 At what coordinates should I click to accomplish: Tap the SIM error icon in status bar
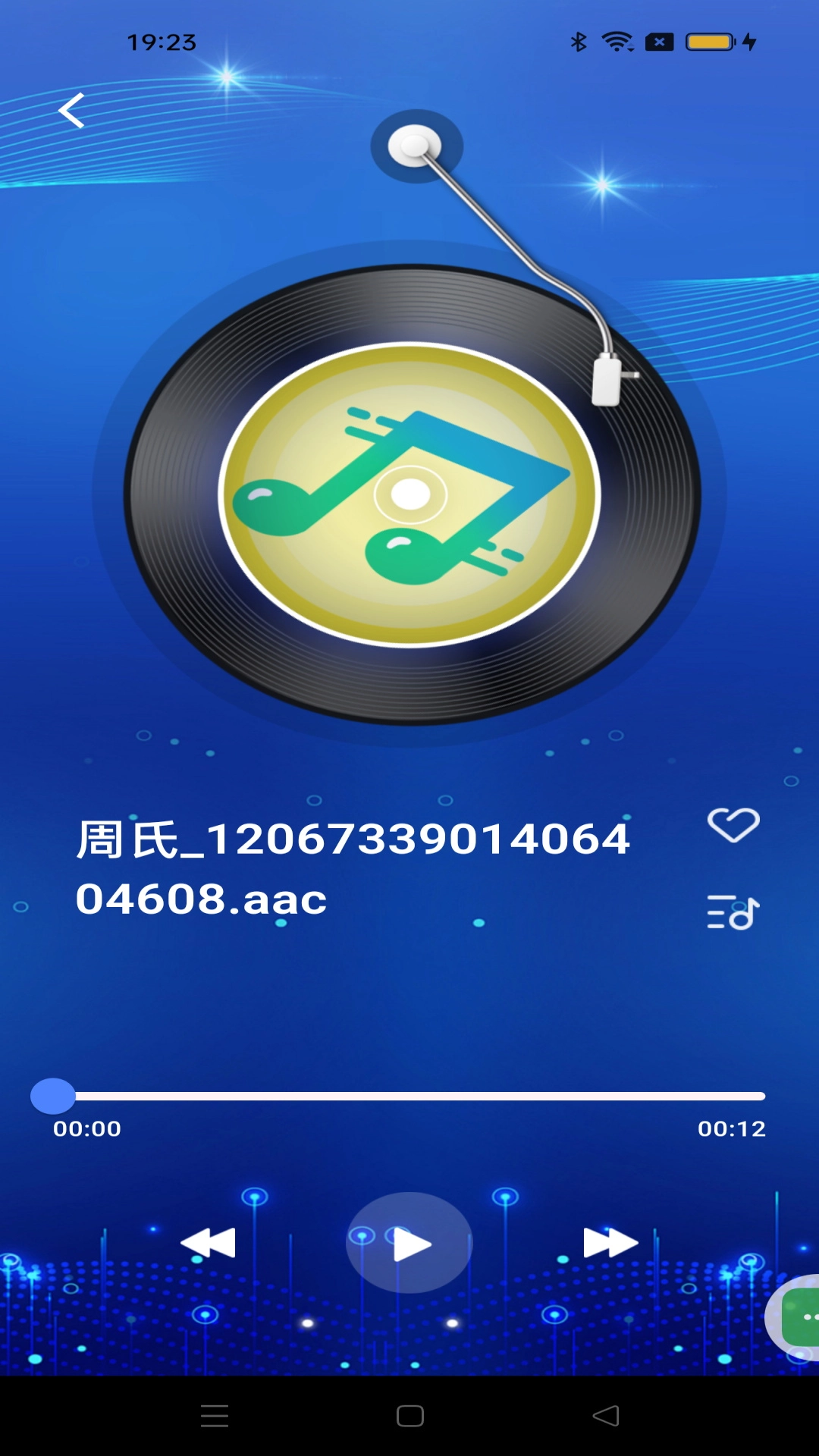tap(658, 42)
